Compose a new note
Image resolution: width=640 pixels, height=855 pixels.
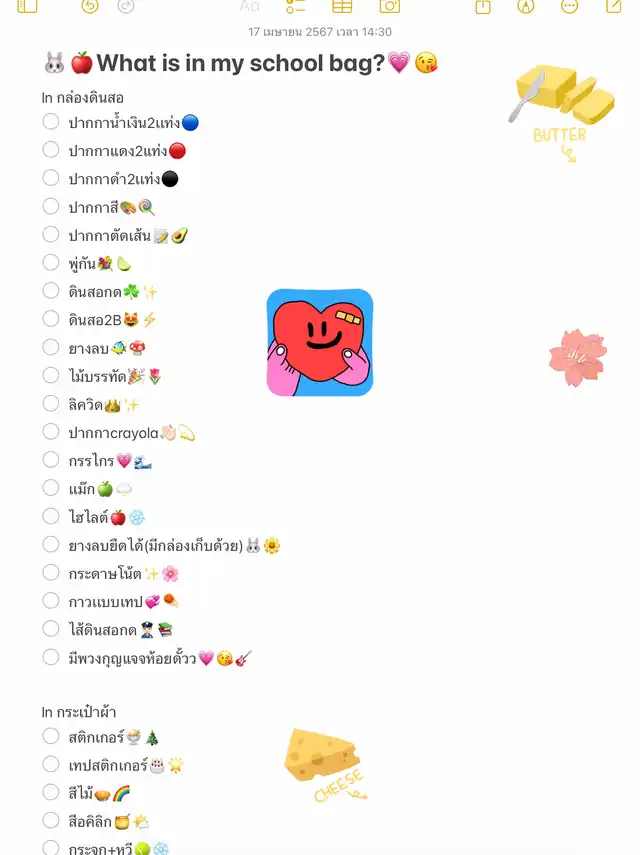point(614,6)
